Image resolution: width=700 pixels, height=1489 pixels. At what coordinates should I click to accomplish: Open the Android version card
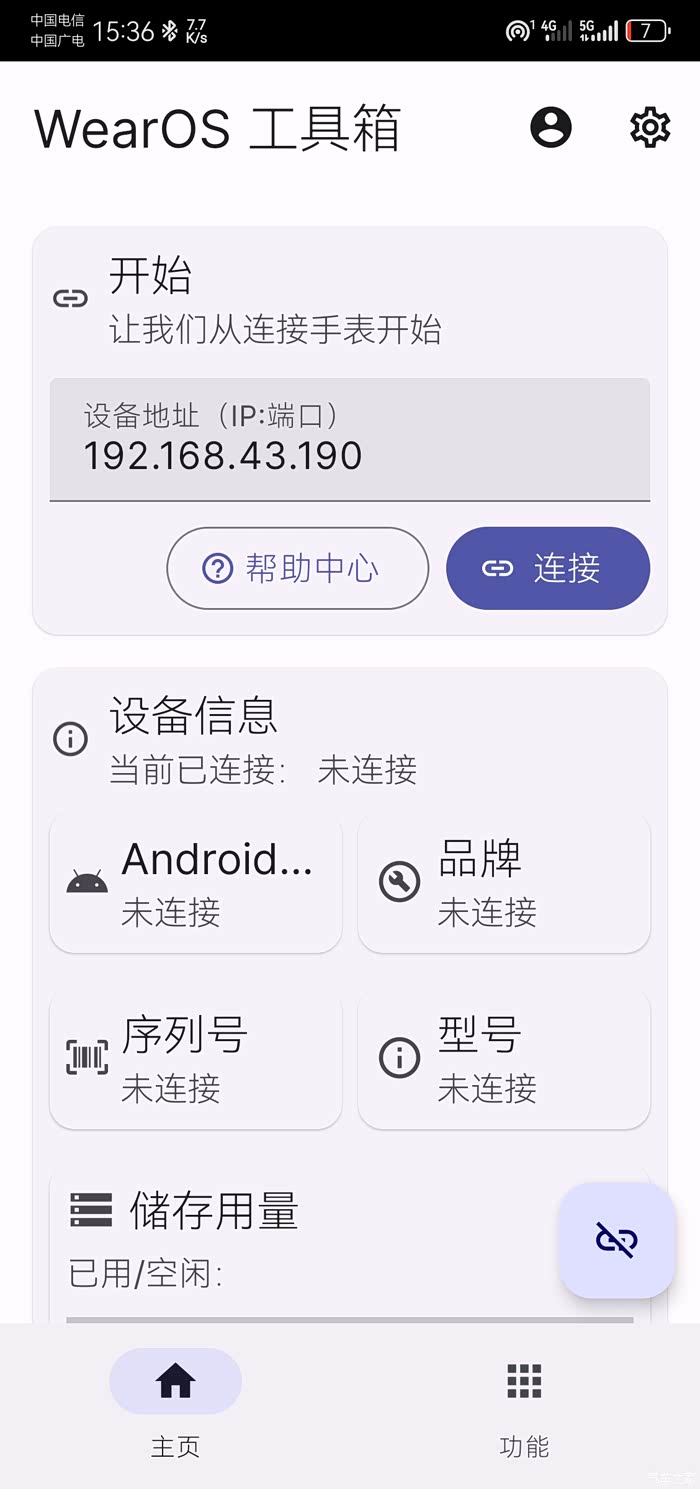tap(196, 883)
